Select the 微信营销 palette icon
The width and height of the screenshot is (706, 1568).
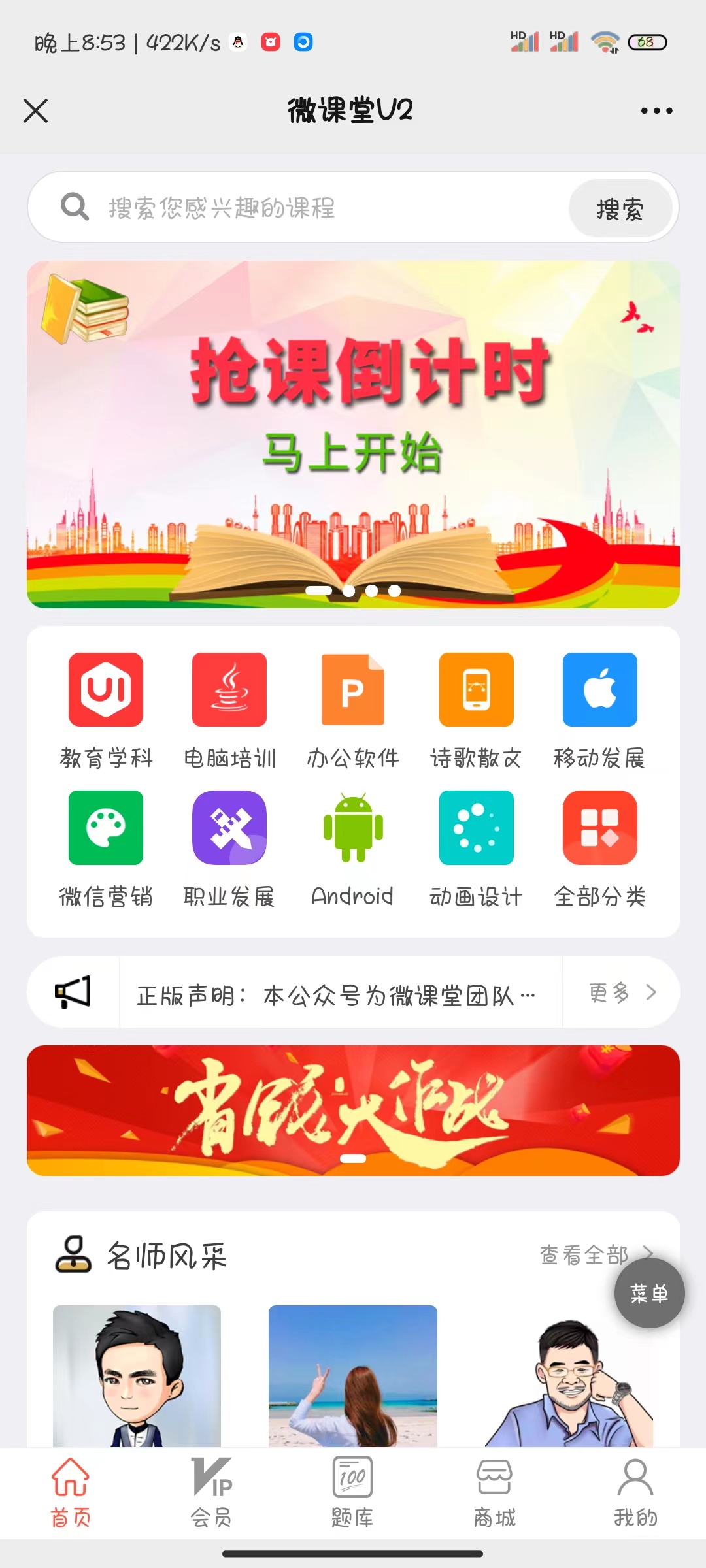[x=106, y=828]
